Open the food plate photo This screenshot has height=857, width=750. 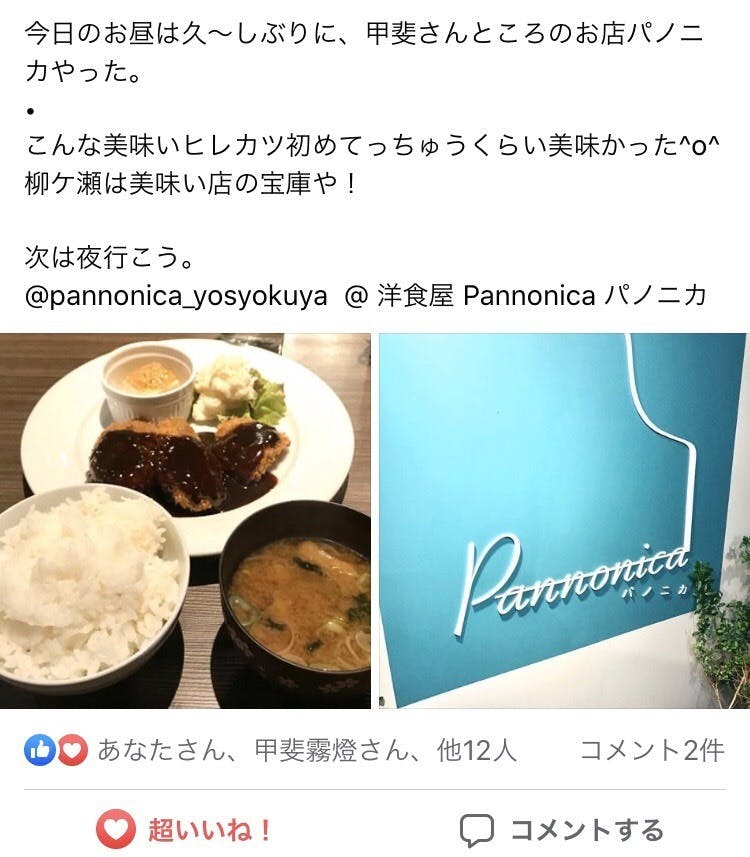pyautogui.click(x=185, y=521)
